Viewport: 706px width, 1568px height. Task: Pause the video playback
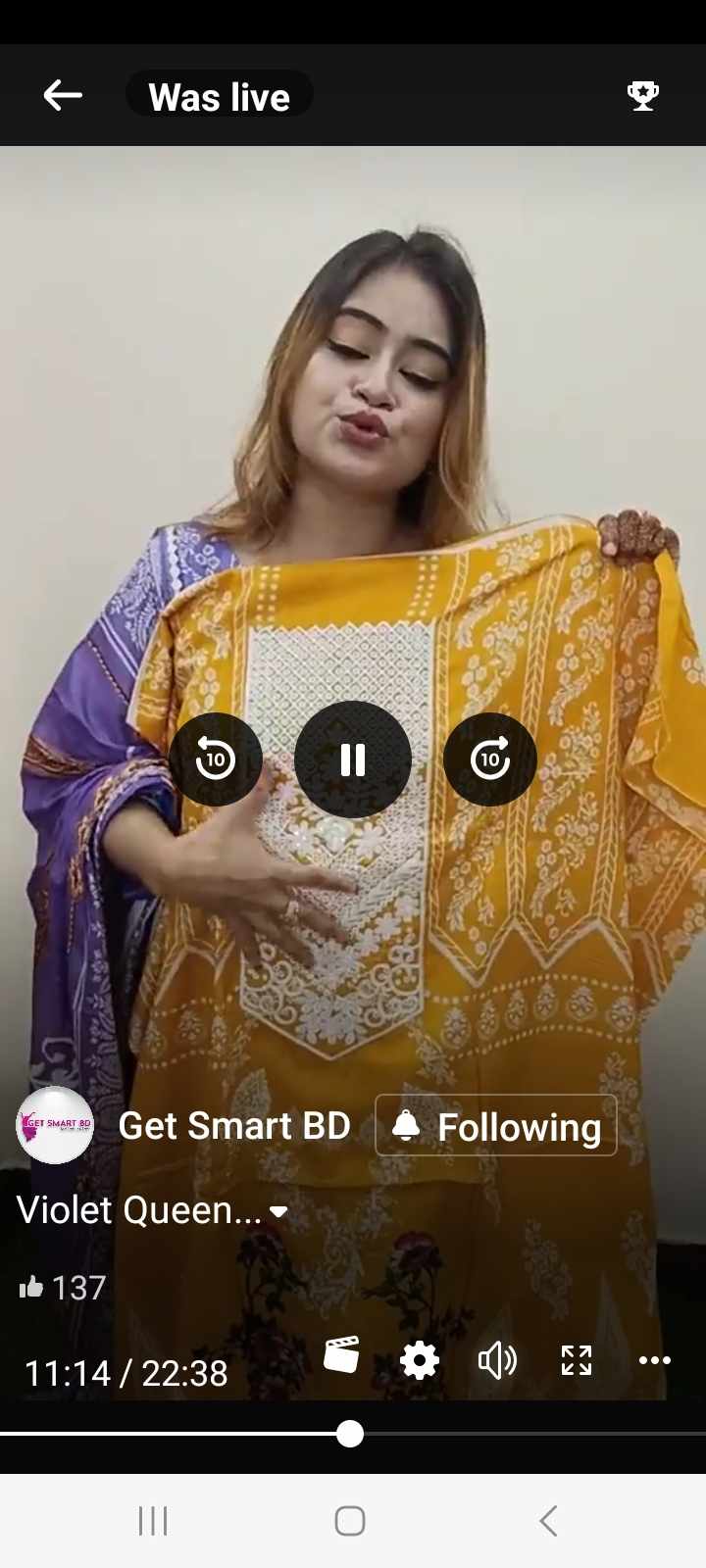click(x=353, y=759)
